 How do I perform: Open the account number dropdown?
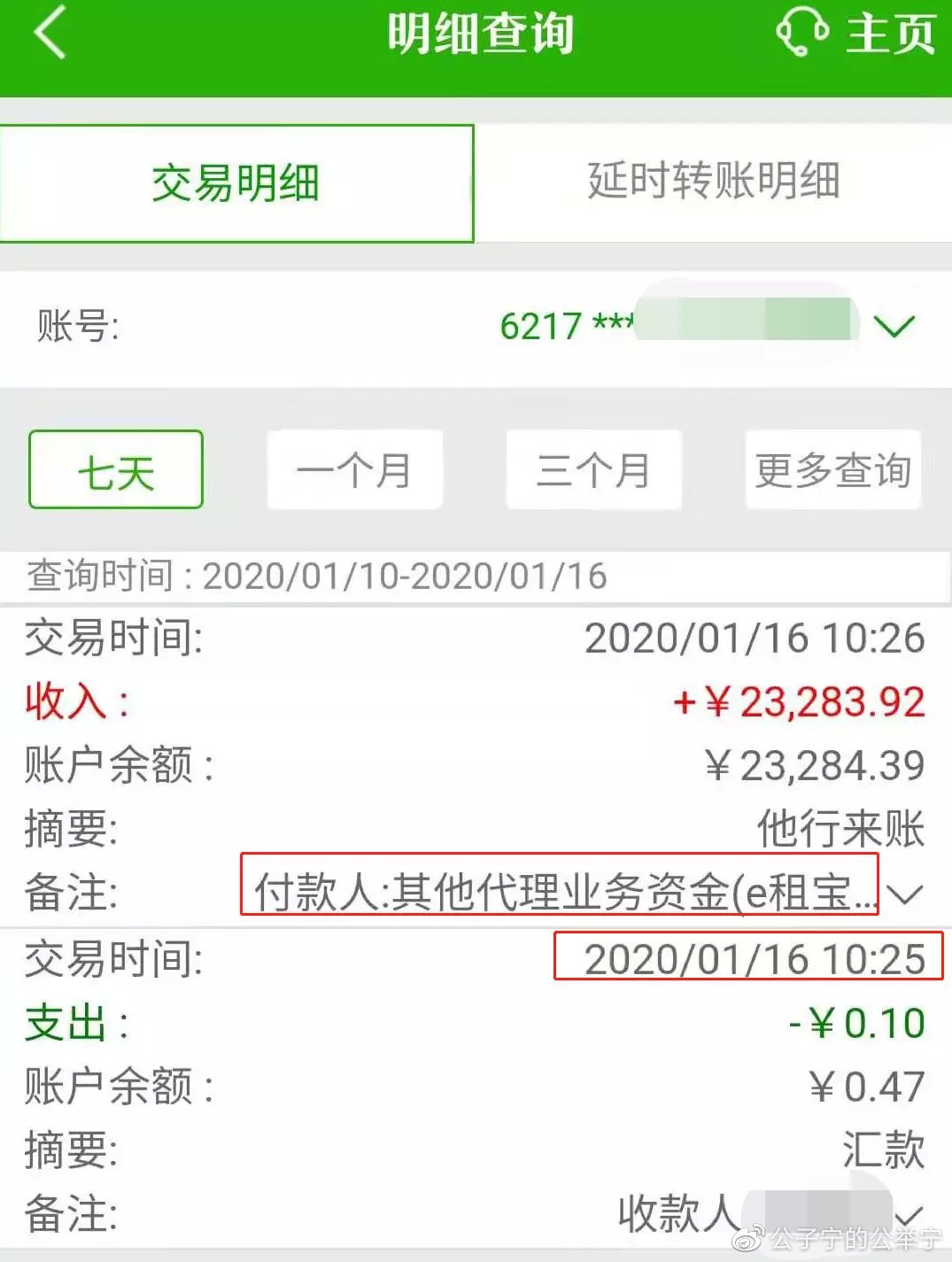pyautogui.click(x=897, y=328)
